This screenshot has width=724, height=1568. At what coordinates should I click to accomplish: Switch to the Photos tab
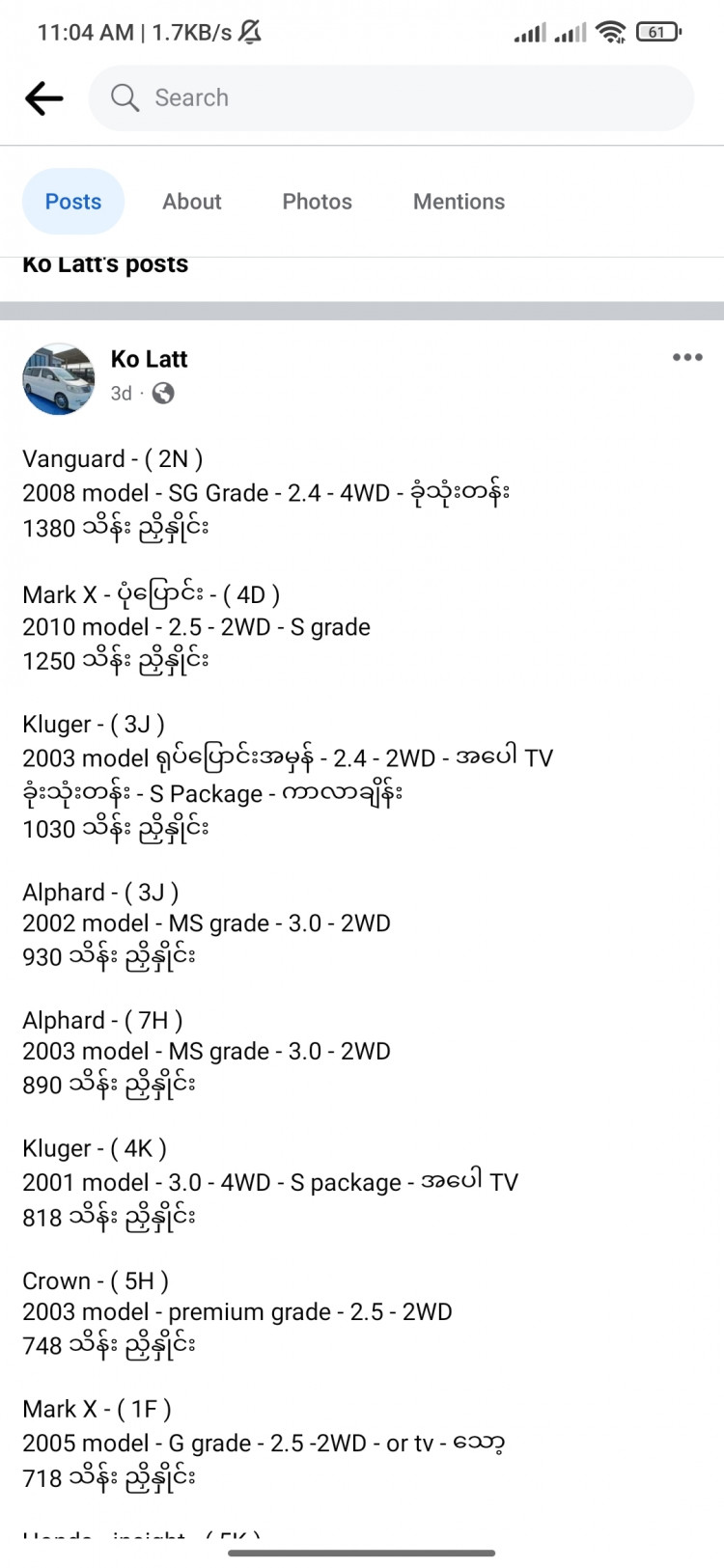coord(317,202)
